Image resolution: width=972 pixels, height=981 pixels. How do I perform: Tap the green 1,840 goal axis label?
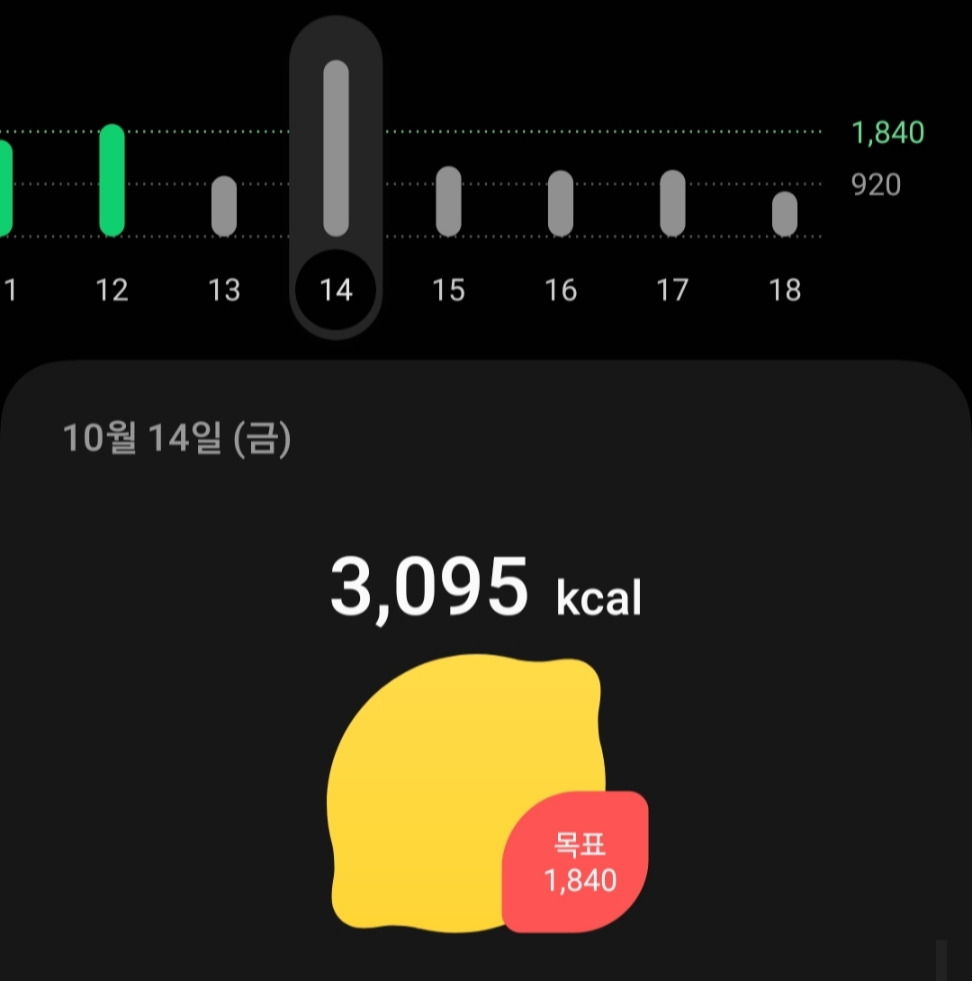[x=886, y=131]
